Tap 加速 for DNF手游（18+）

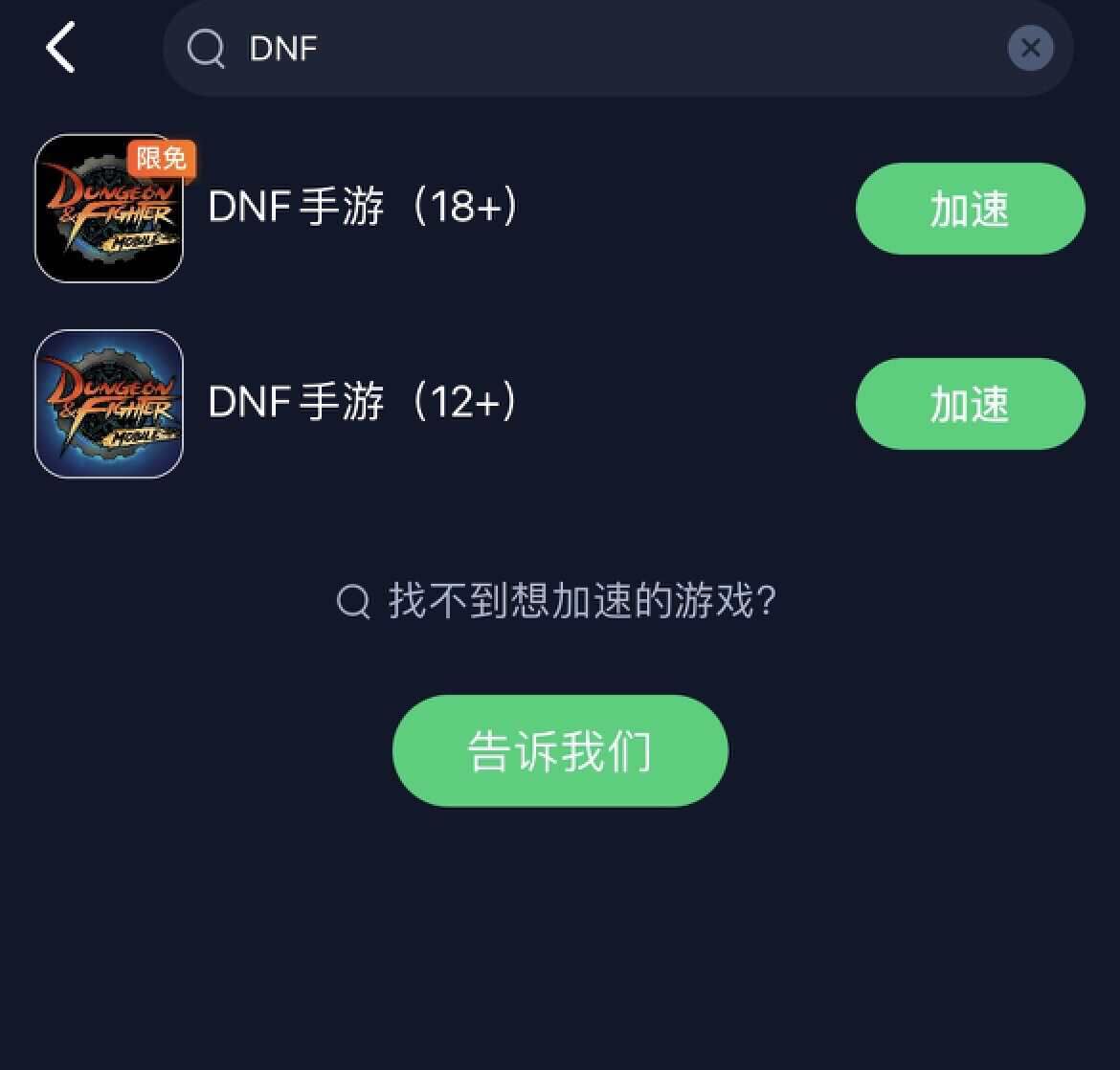click(969, 209)
